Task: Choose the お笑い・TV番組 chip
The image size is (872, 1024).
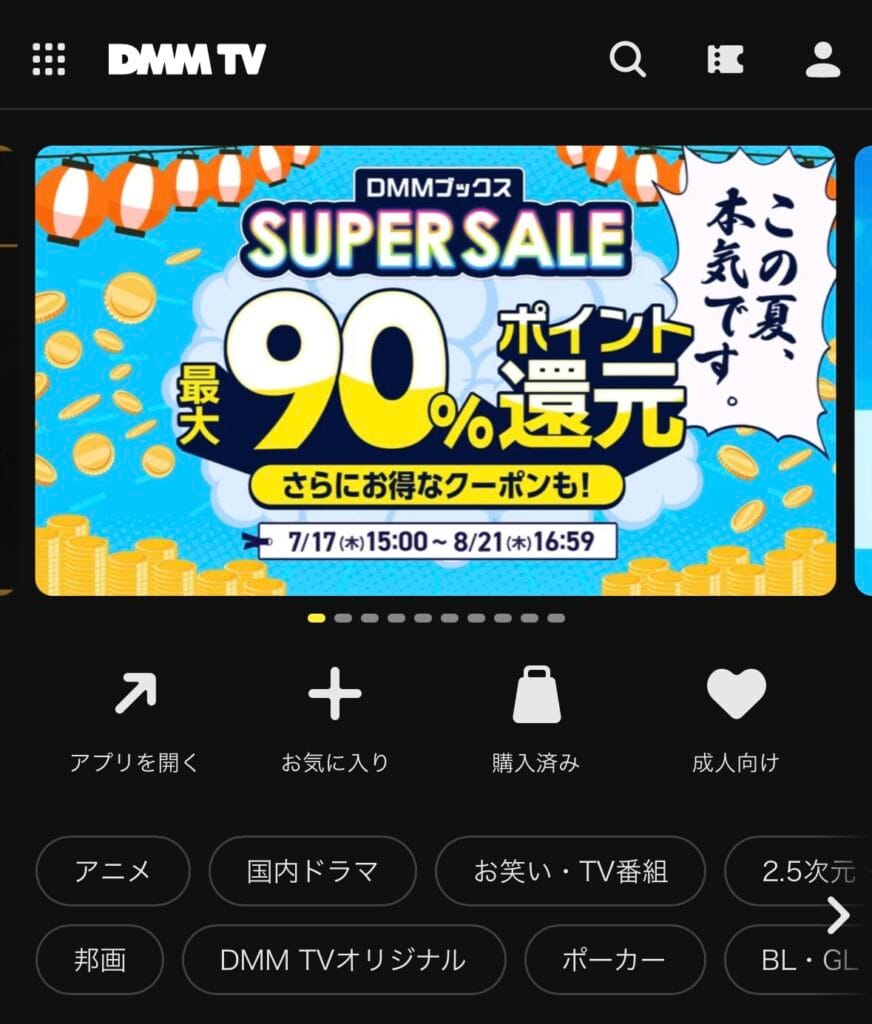Action: coord(570,871)
